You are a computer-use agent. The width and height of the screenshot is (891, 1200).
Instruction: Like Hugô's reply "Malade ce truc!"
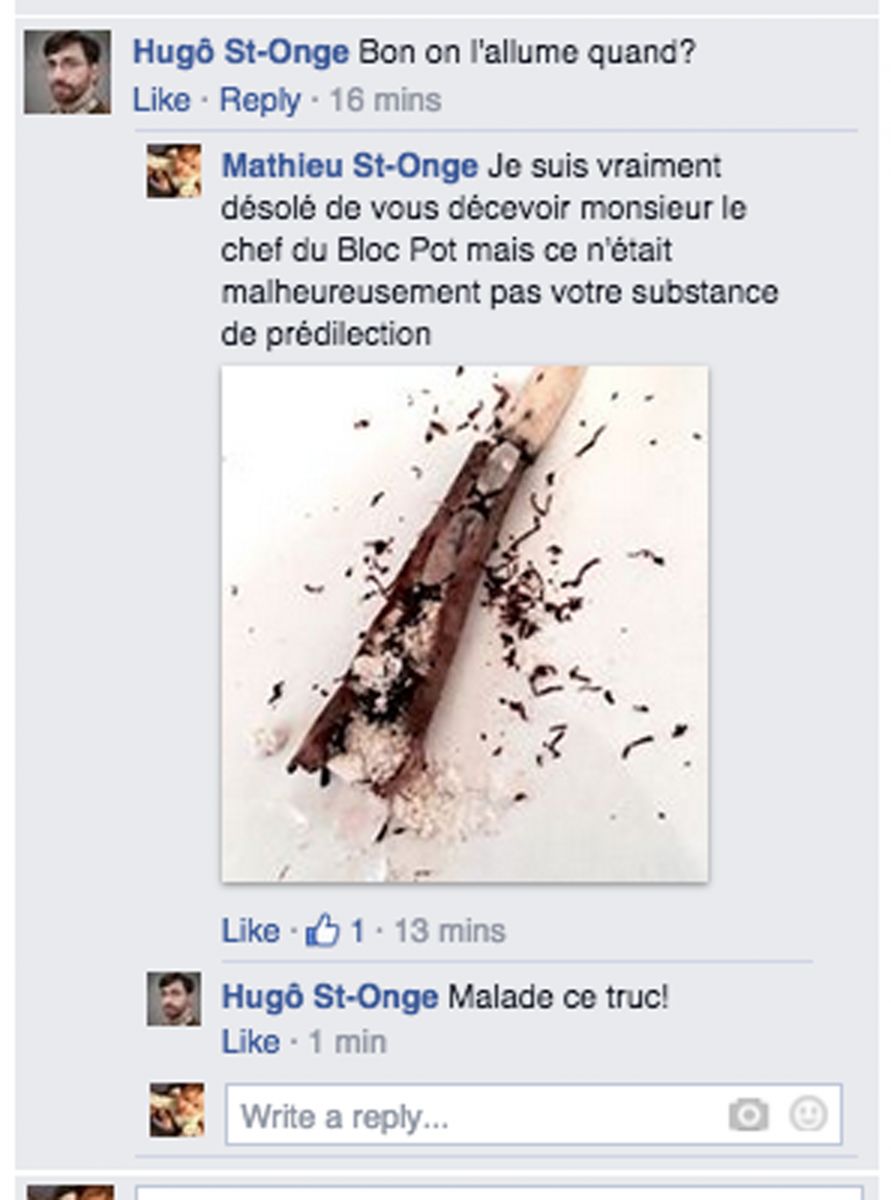250,1043
